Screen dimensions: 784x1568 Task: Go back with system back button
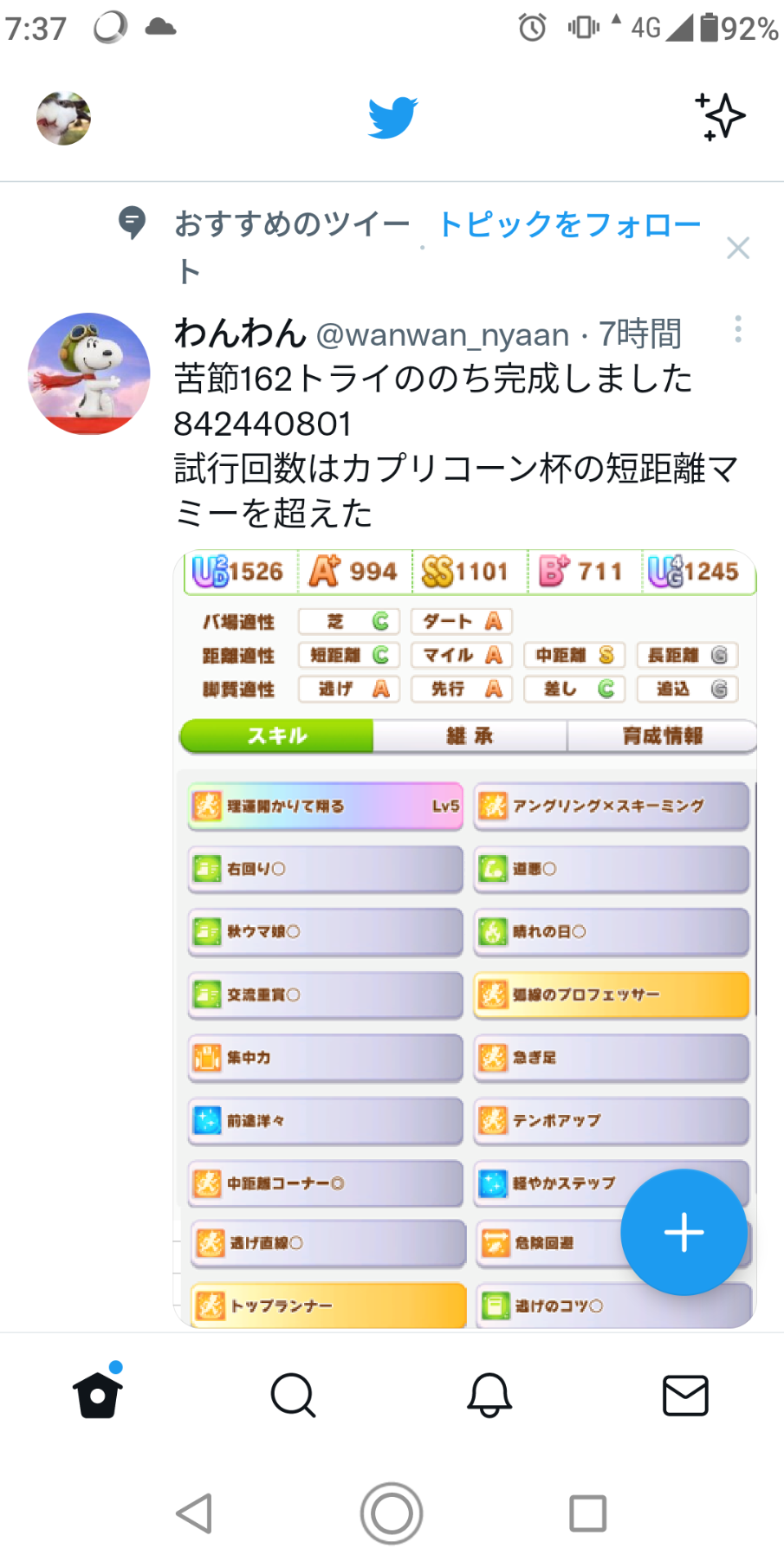[x=195, y=1513]
